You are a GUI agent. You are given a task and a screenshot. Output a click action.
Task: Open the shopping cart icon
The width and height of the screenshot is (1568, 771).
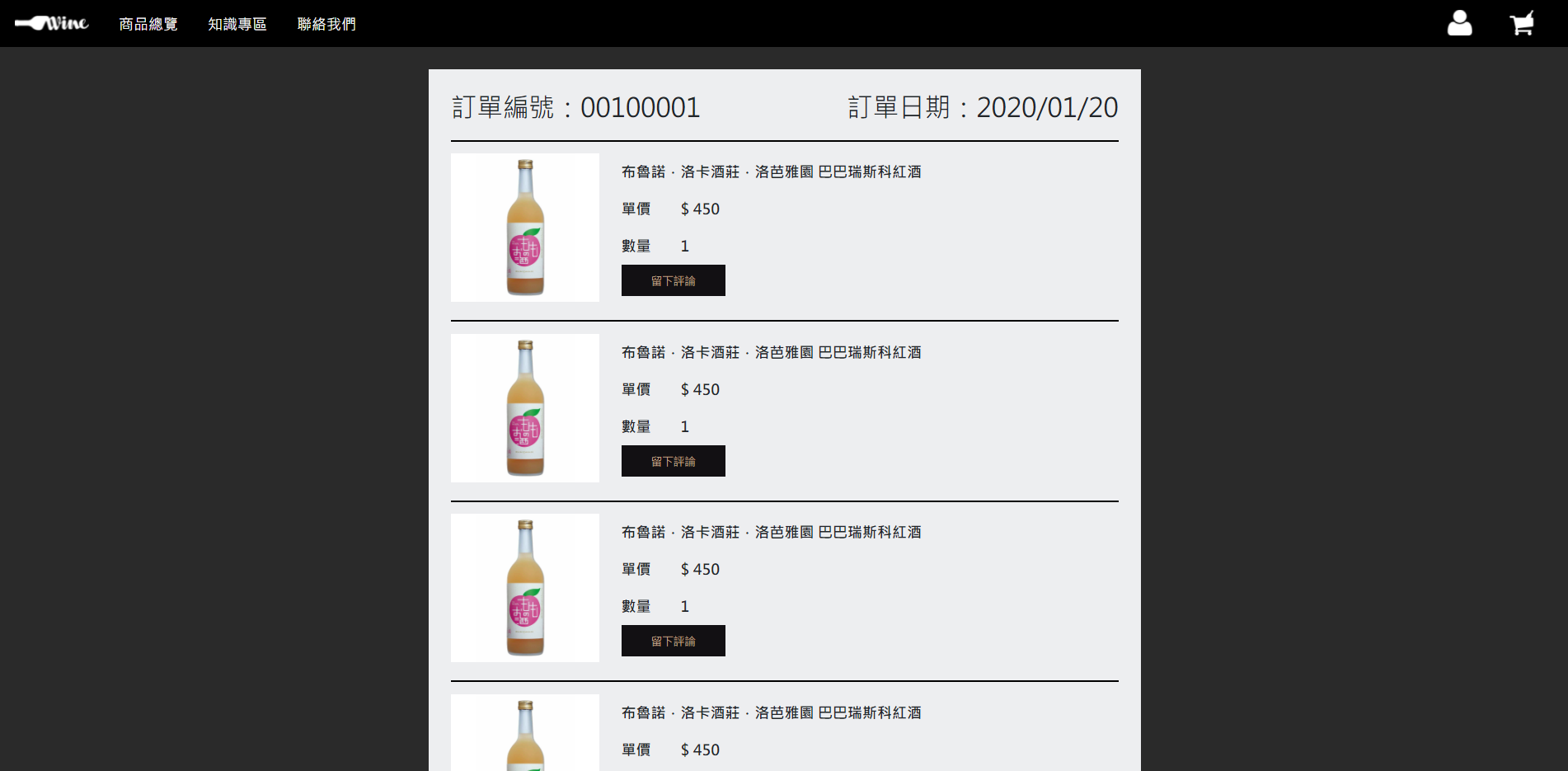1522,23
